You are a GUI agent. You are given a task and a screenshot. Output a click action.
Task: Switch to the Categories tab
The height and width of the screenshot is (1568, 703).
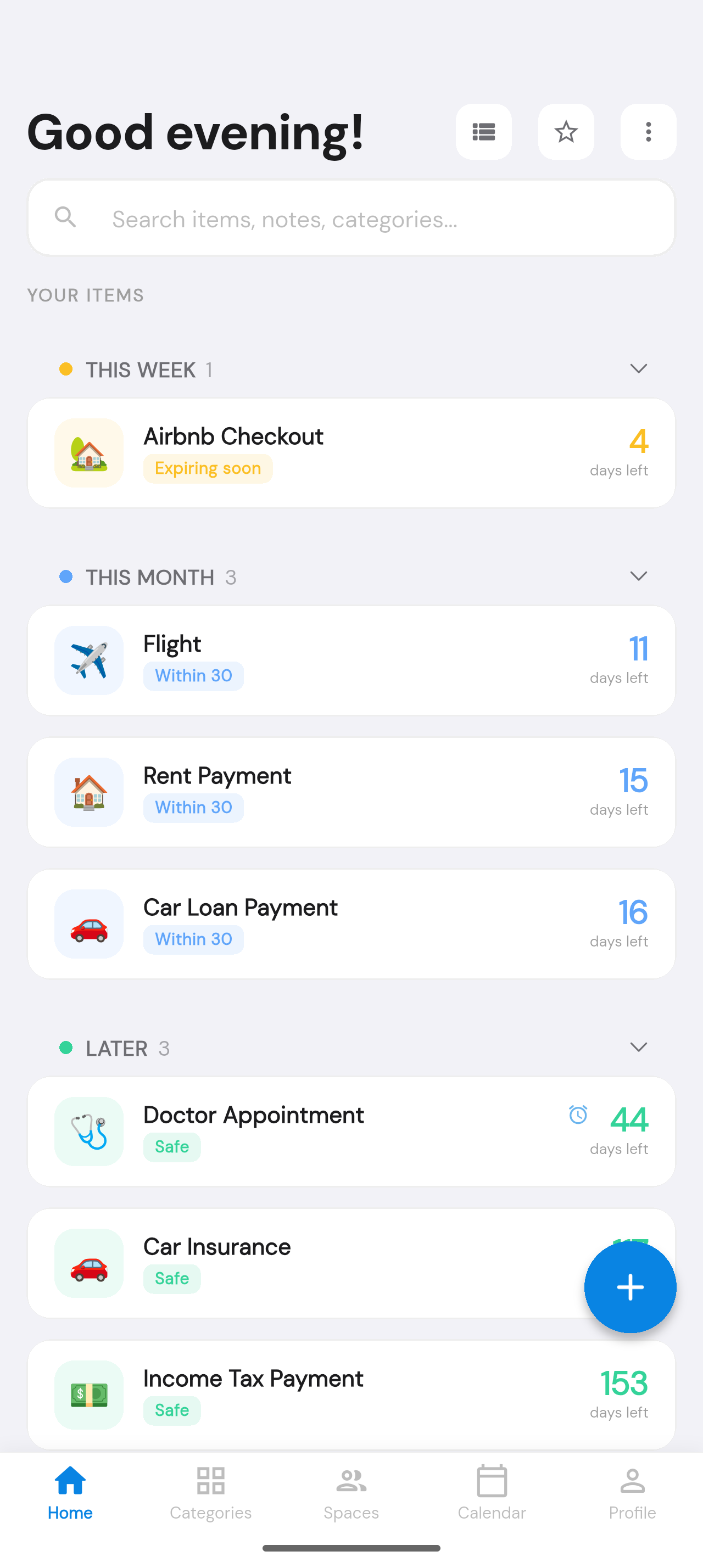coord(210,1493)
